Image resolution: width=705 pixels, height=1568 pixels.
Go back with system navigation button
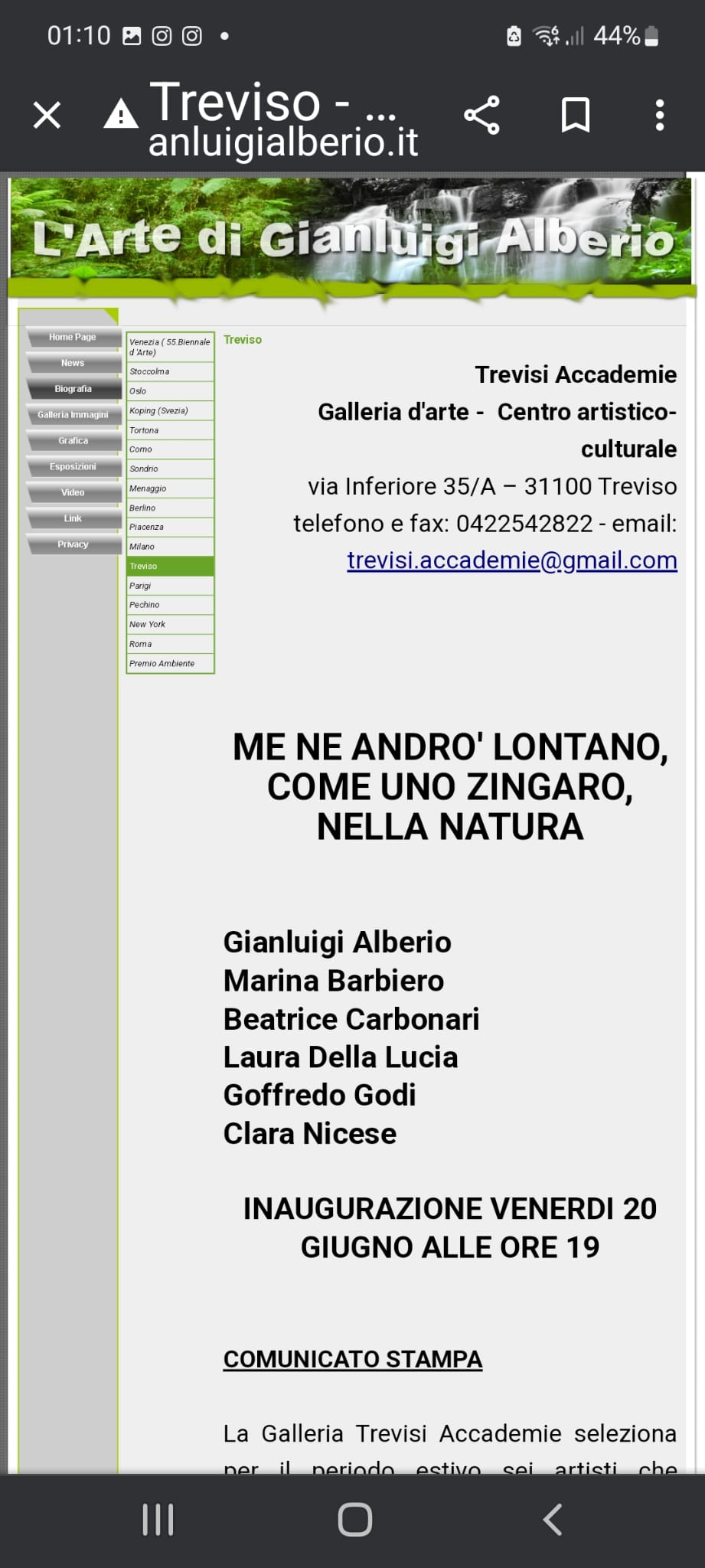553,1520
